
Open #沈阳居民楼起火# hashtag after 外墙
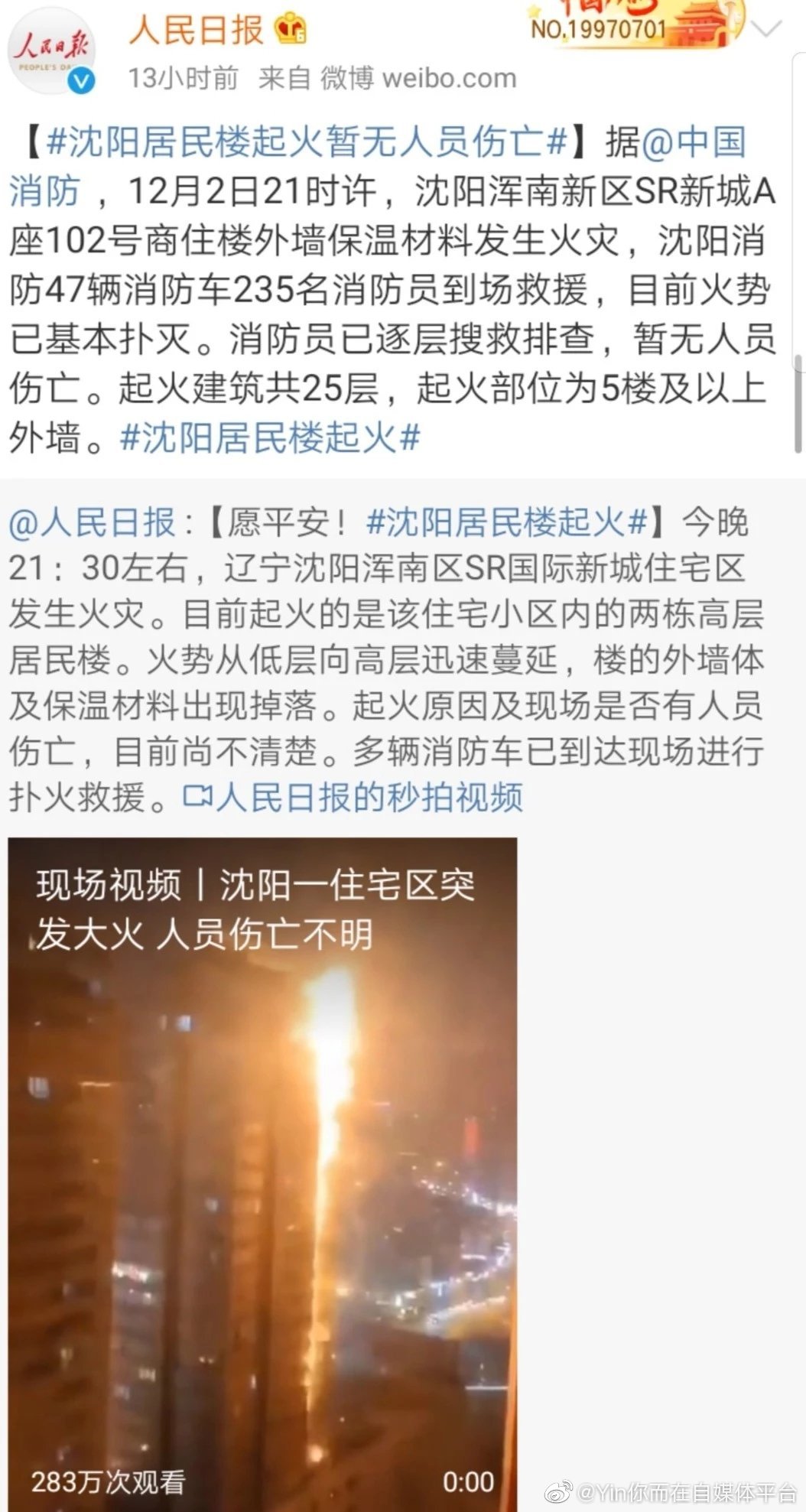pyautogui.click(x=270, y=438)
